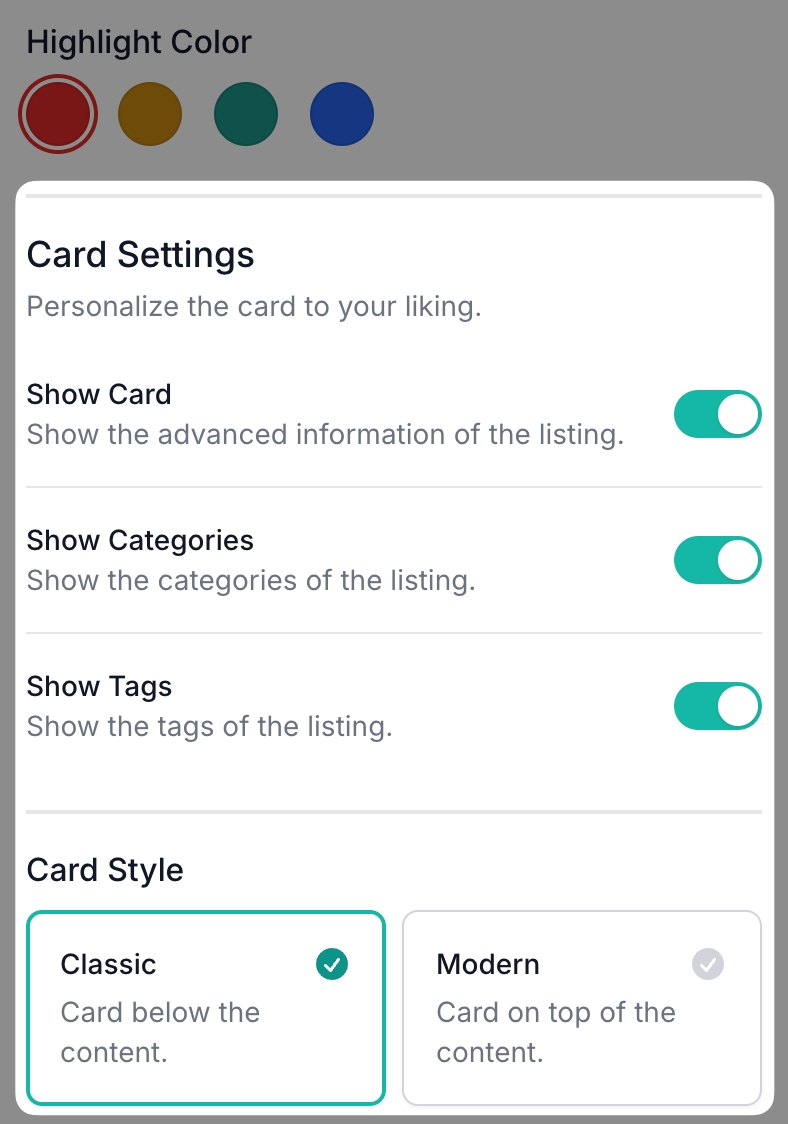Select the Classic card style
Viewport: 788px width, 1124px height.
(x=205, y=1007)
